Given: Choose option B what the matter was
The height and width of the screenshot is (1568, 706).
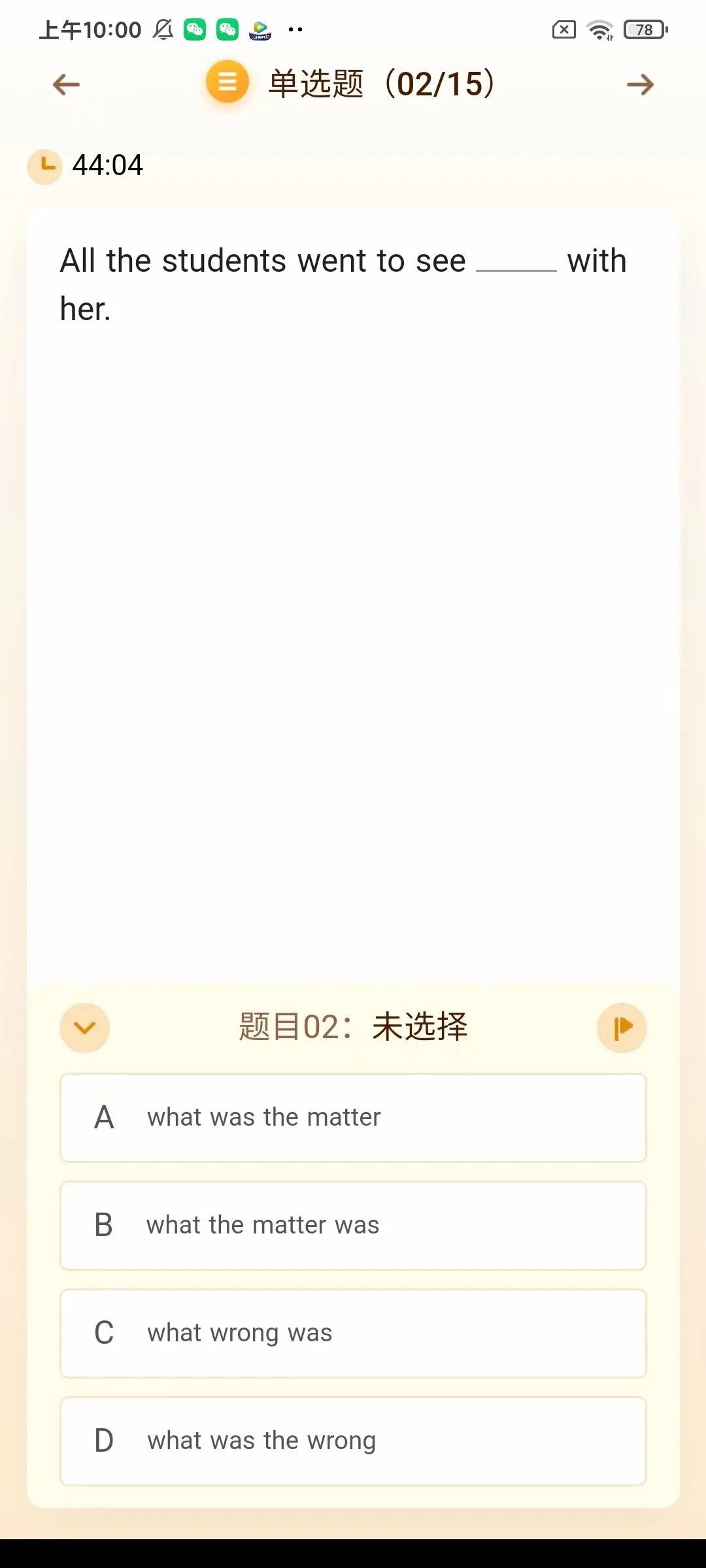Looking at the screenshot, I should (353, 1225).
